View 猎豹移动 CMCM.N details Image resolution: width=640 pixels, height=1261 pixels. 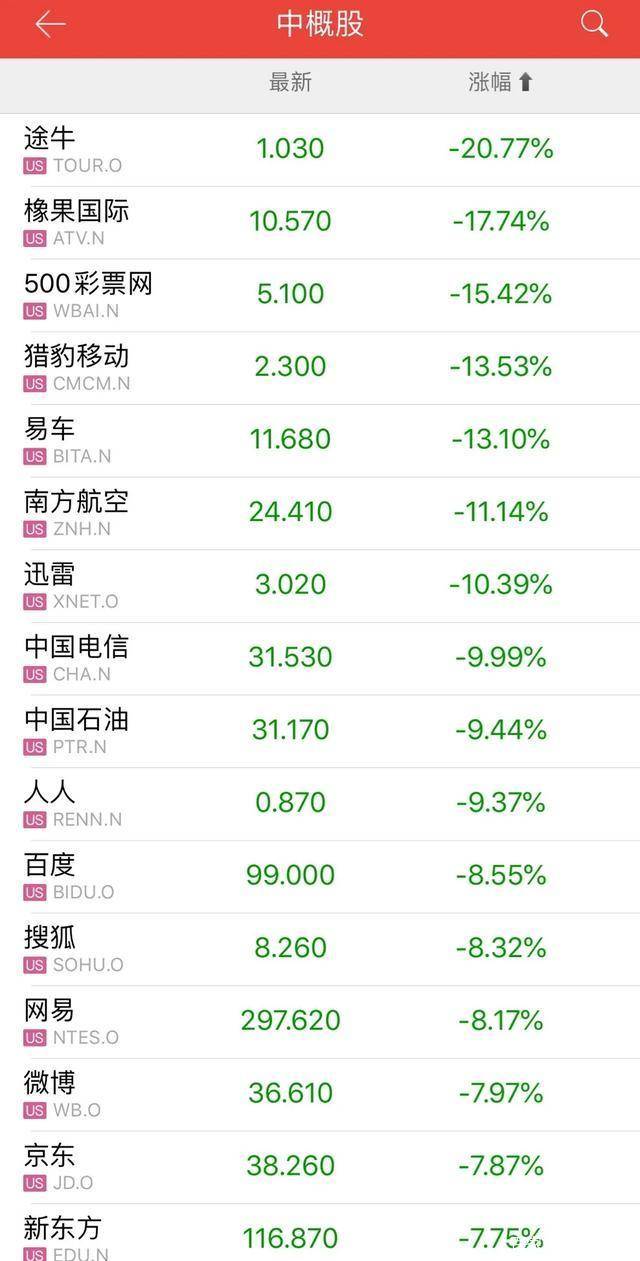click(x=320, y=368)
